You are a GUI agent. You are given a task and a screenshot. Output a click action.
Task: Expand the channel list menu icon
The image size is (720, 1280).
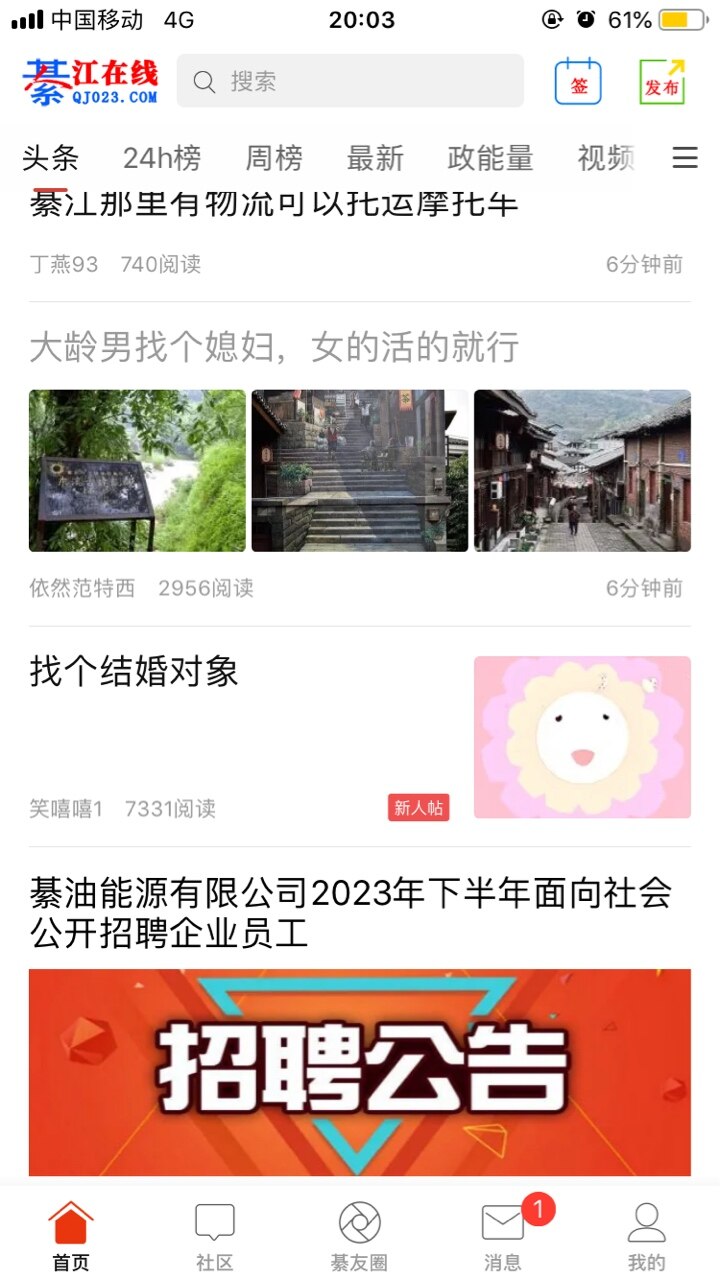(x=685, y=158)
